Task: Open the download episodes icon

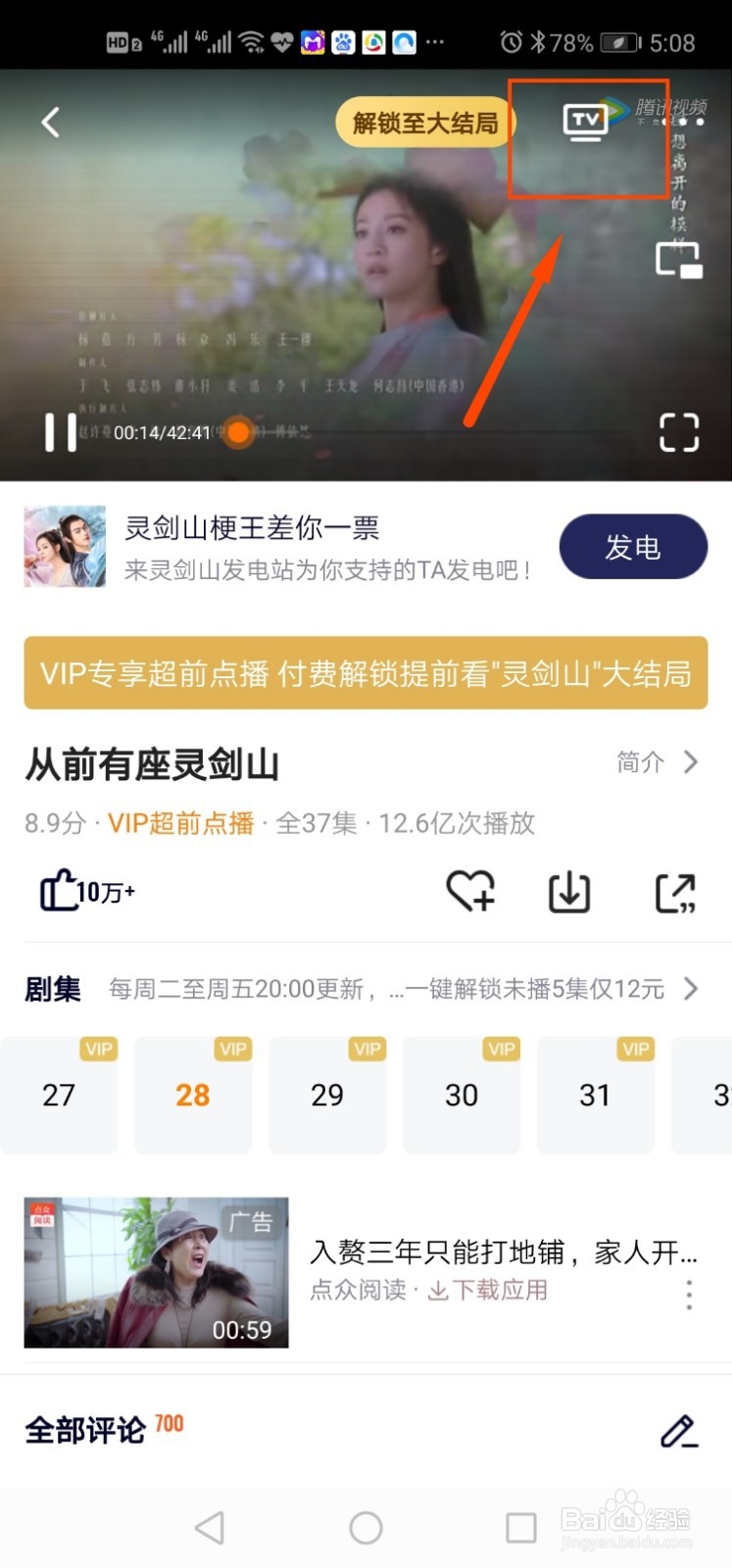Action: coord(569,892)
